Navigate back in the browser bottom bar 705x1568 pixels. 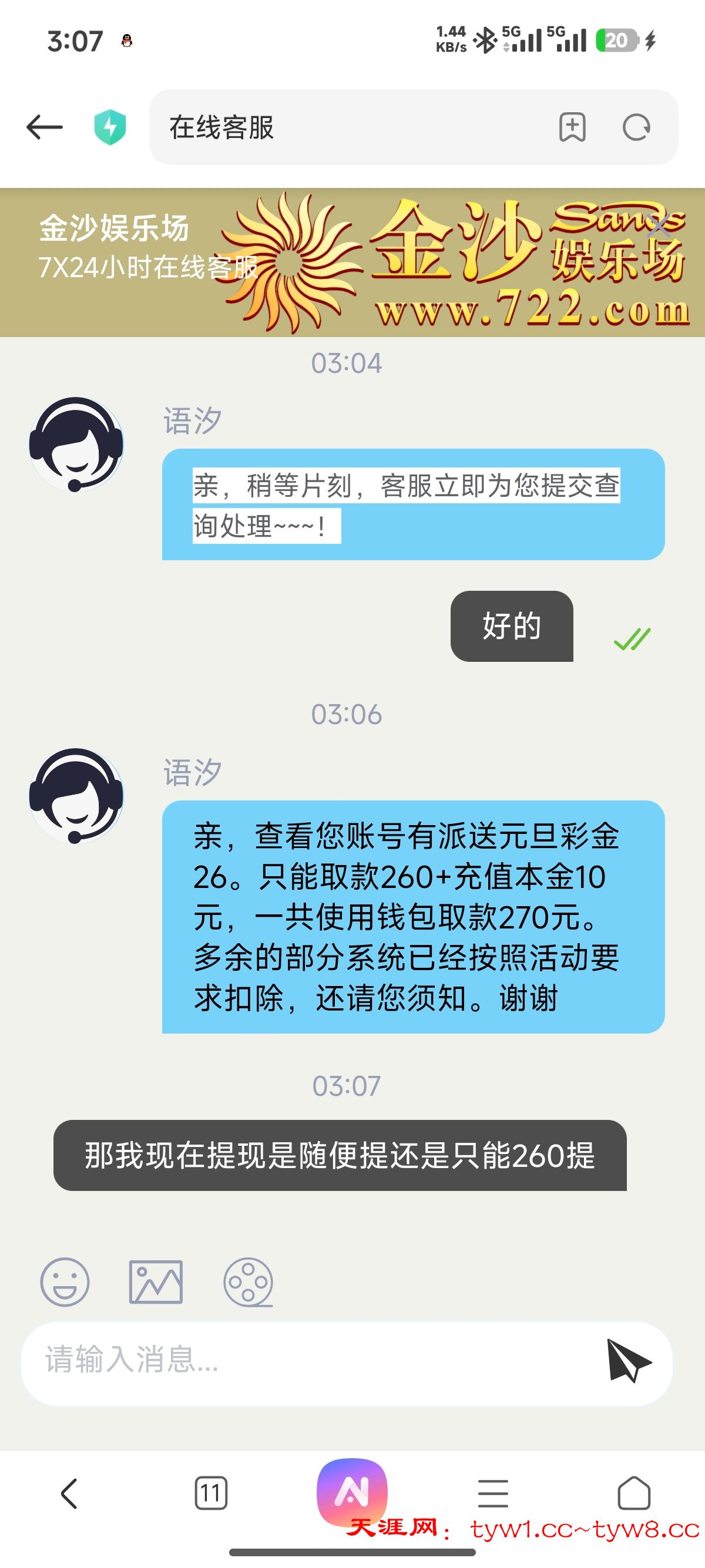[69, 1493]
